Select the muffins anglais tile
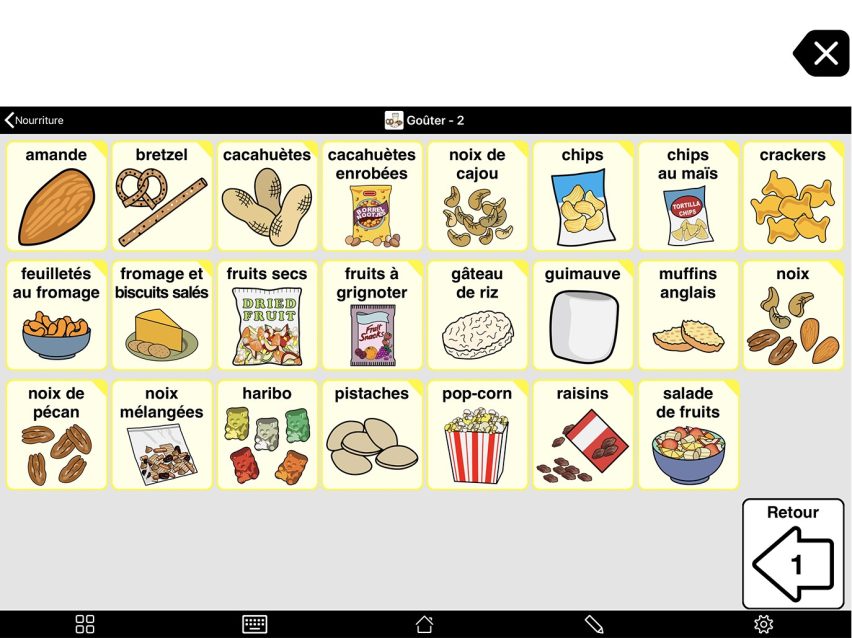Screen dimensions: 852x638 tap(687, 316)
